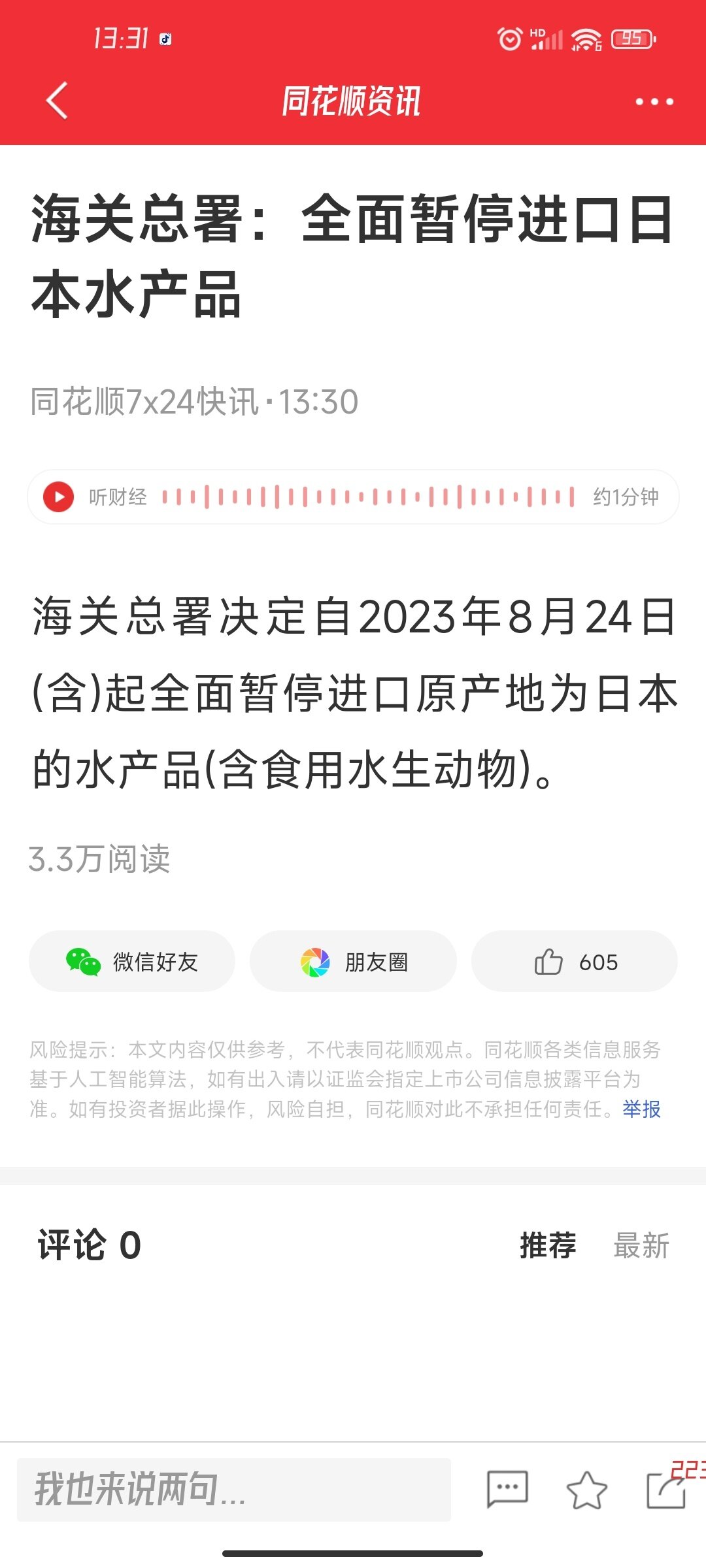Open the three-dot overflow menu
This screenshot has height=1568, width=706.
click(x=654, y=101)
